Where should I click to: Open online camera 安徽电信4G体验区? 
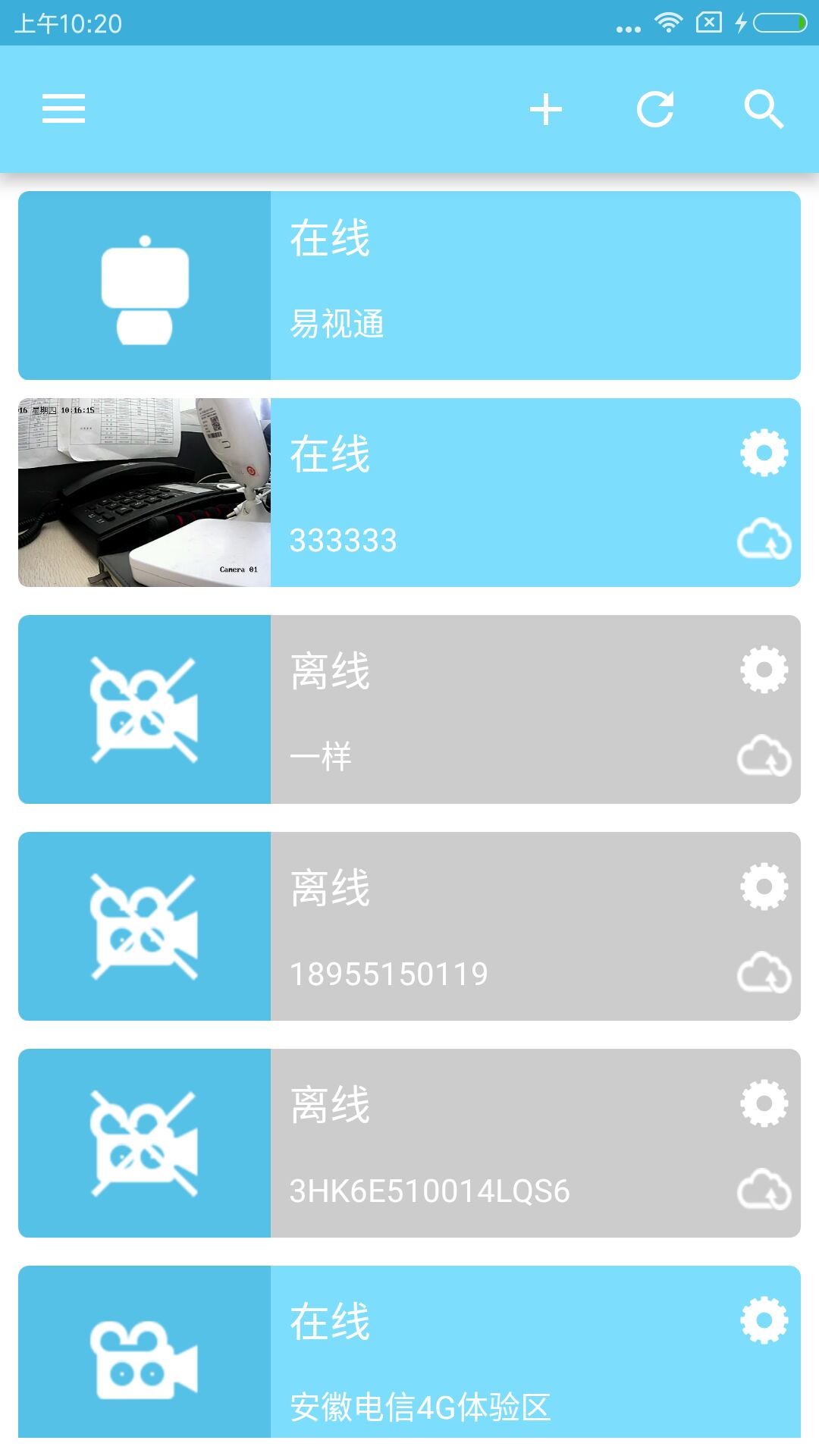click(x=455, y=1357)
